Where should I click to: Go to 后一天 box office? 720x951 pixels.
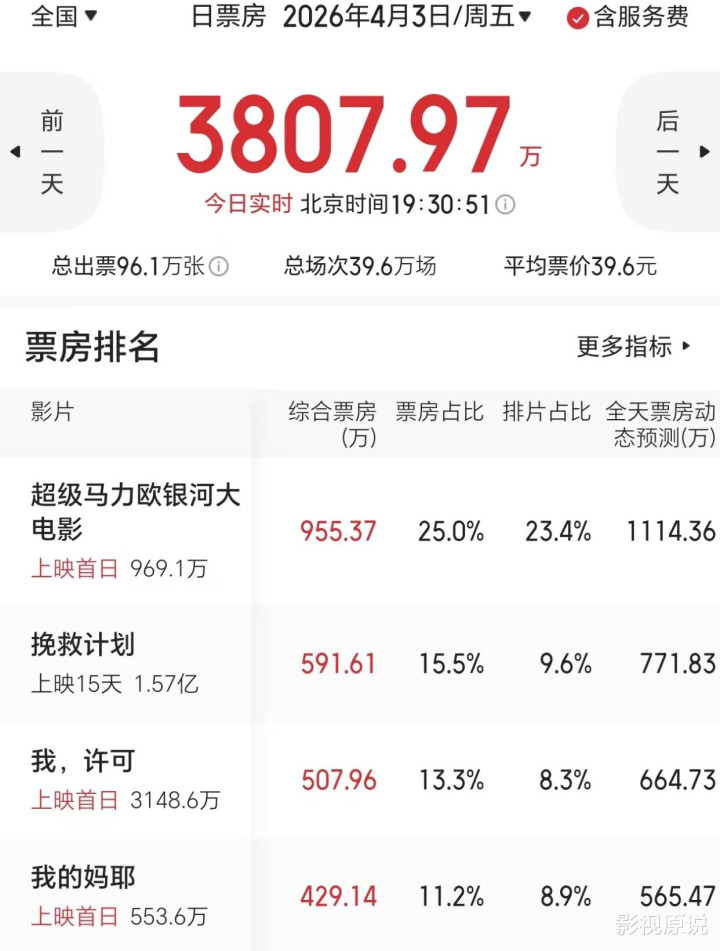tap(668, 152)
